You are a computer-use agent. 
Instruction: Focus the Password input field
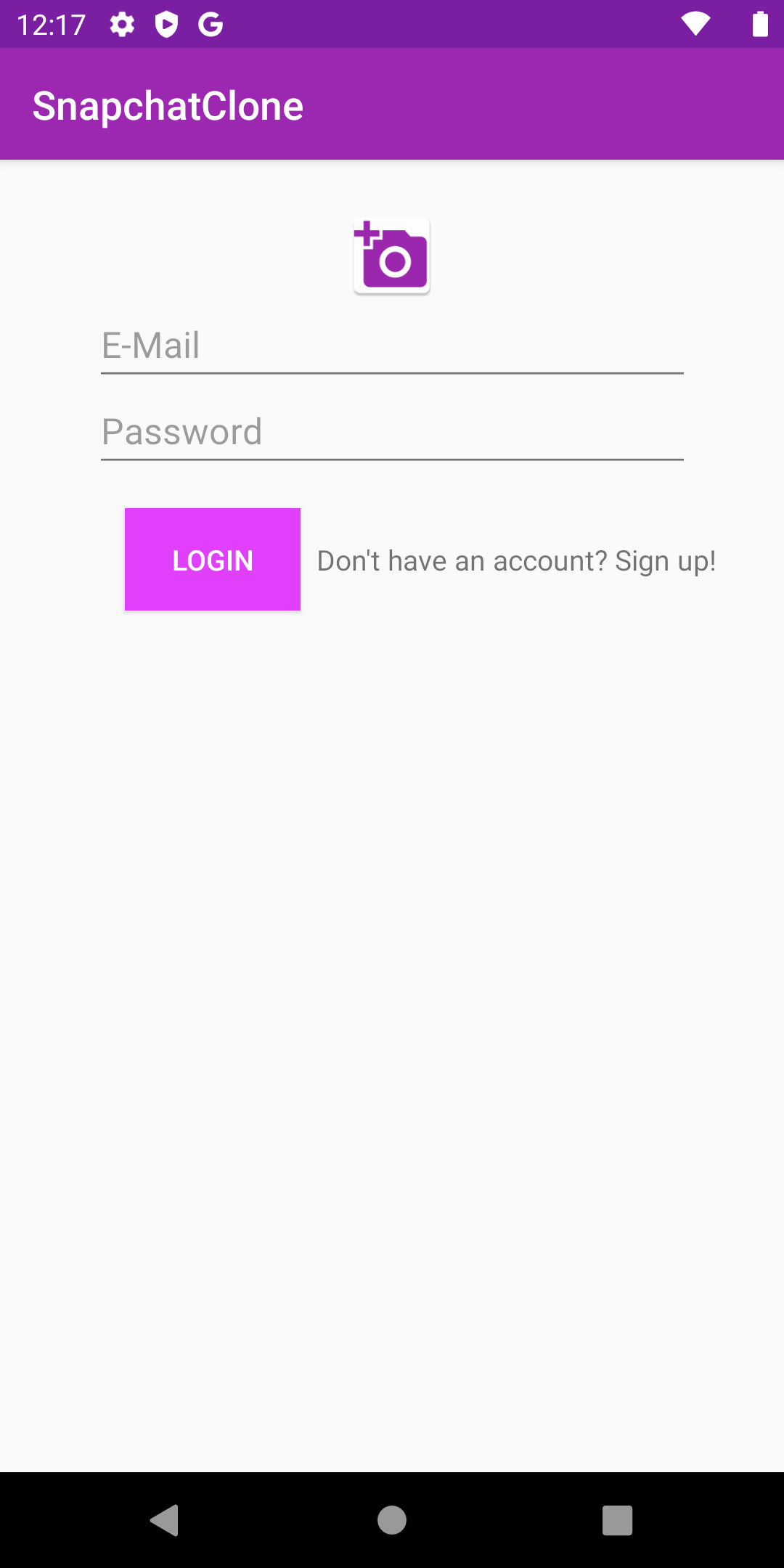pos(392,432)
